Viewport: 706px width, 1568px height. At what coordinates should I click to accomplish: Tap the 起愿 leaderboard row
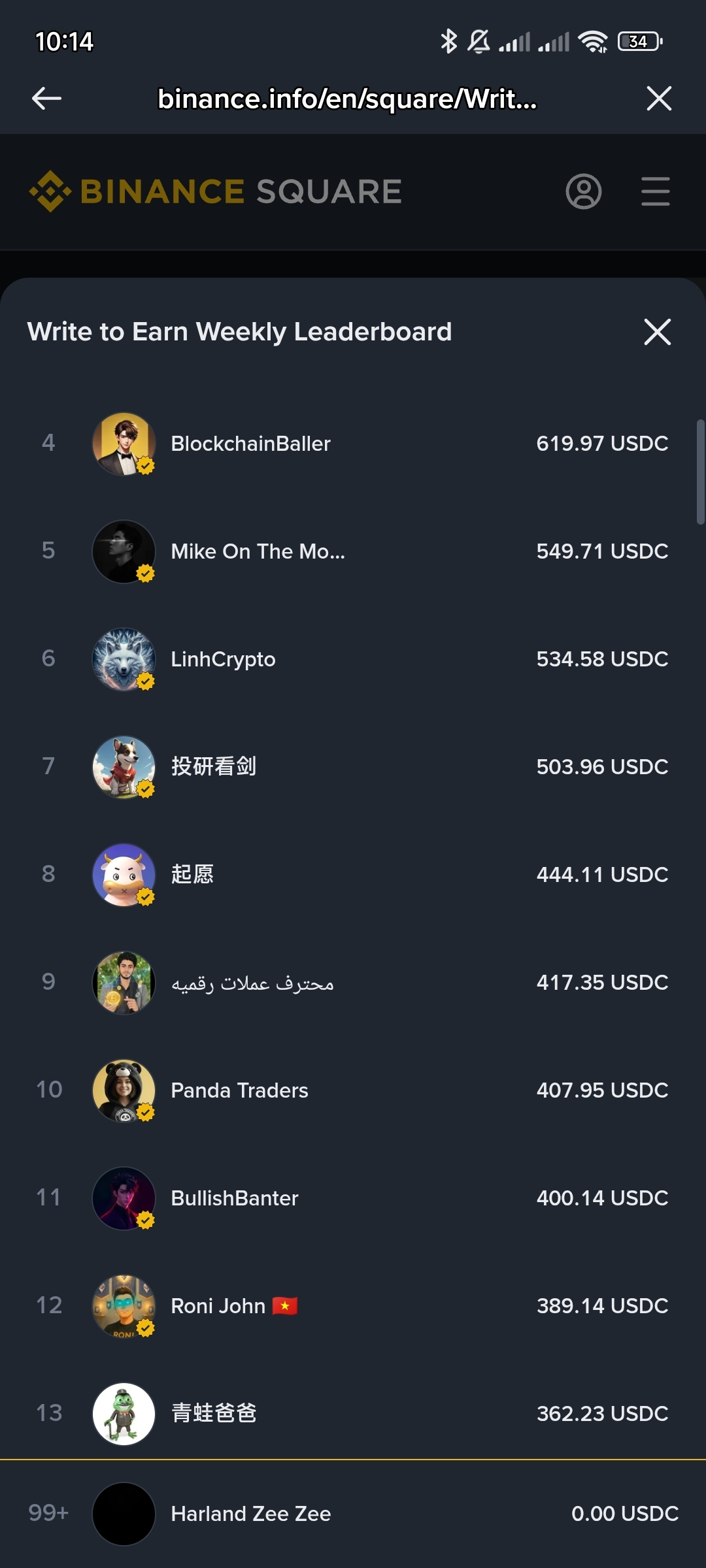point(192,875)
